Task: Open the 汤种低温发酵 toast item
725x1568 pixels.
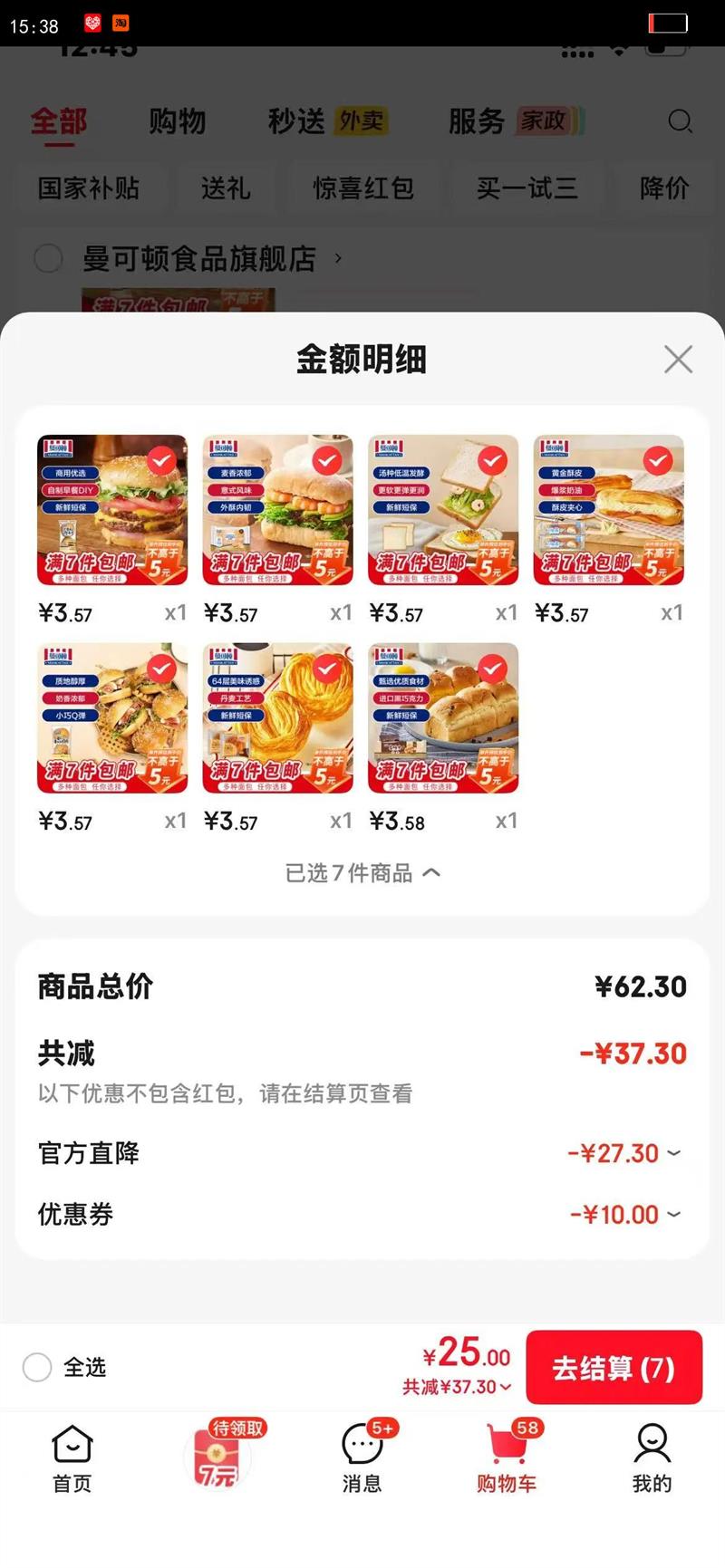Action: (442, 511)
